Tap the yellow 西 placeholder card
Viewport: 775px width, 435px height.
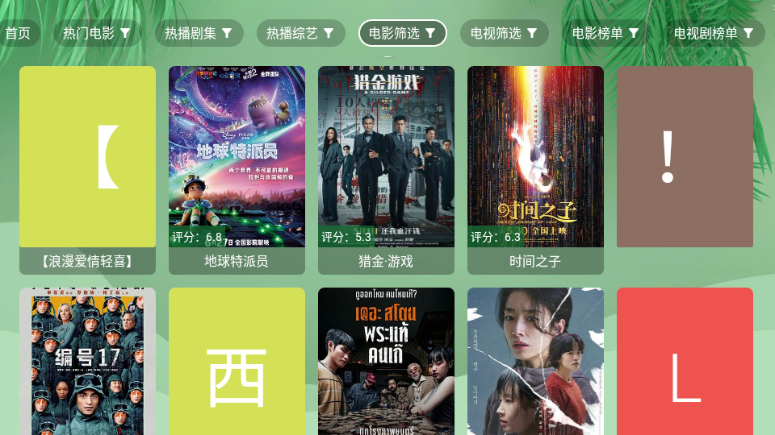pyautogui.click(x=237, y=362)
